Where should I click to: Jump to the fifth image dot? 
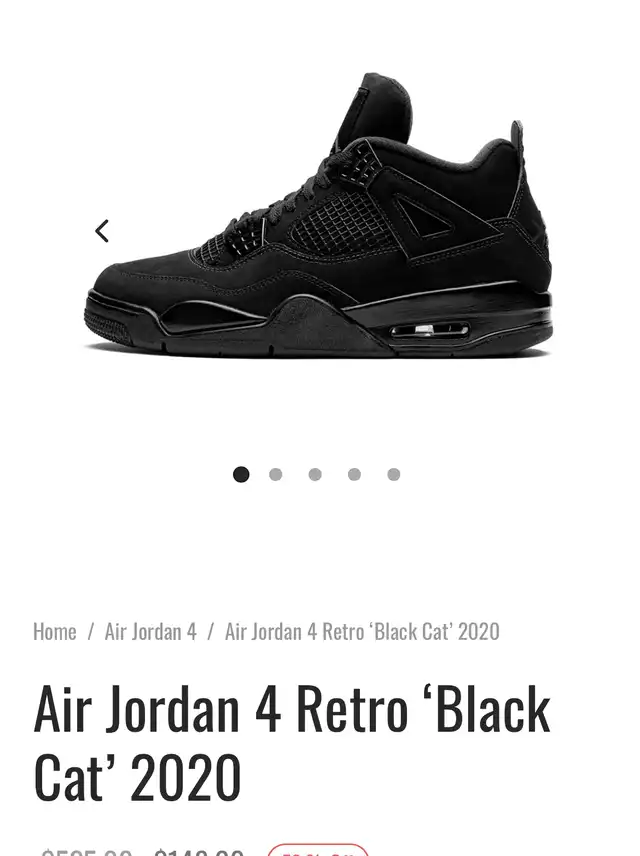click(x=394, y=474)
